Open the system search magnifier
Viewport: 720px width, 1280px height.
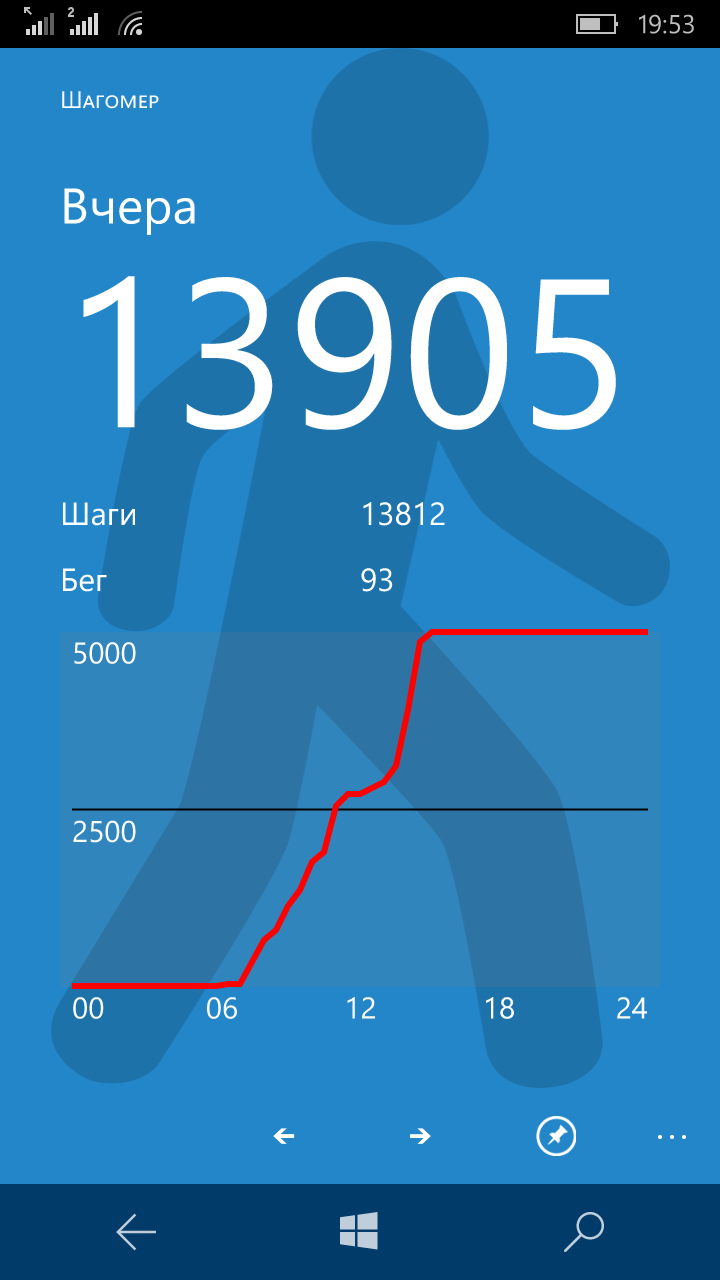(x=584, y=1231)
